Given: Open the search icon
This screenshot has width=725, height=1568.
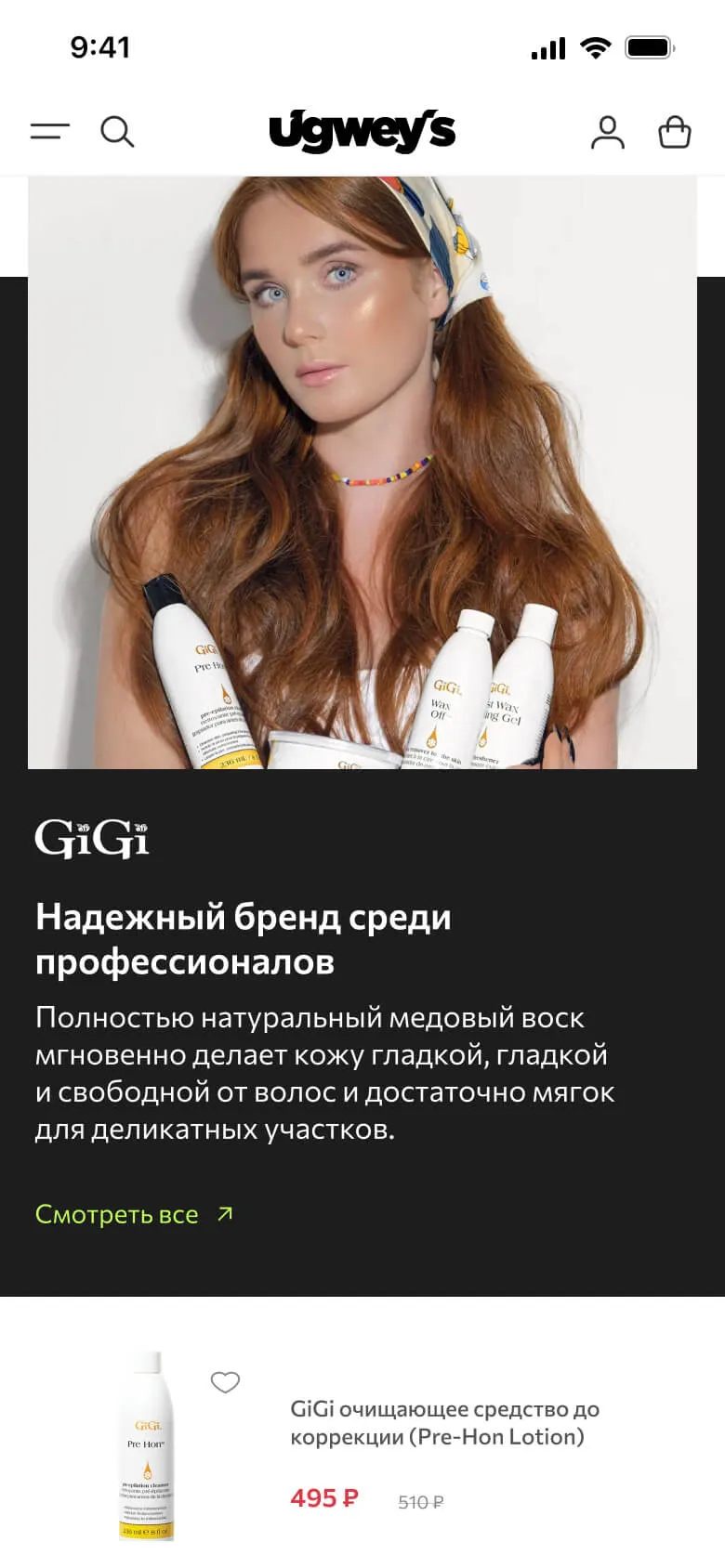Looking at the screenshot, I should click(x=117, y=132).
